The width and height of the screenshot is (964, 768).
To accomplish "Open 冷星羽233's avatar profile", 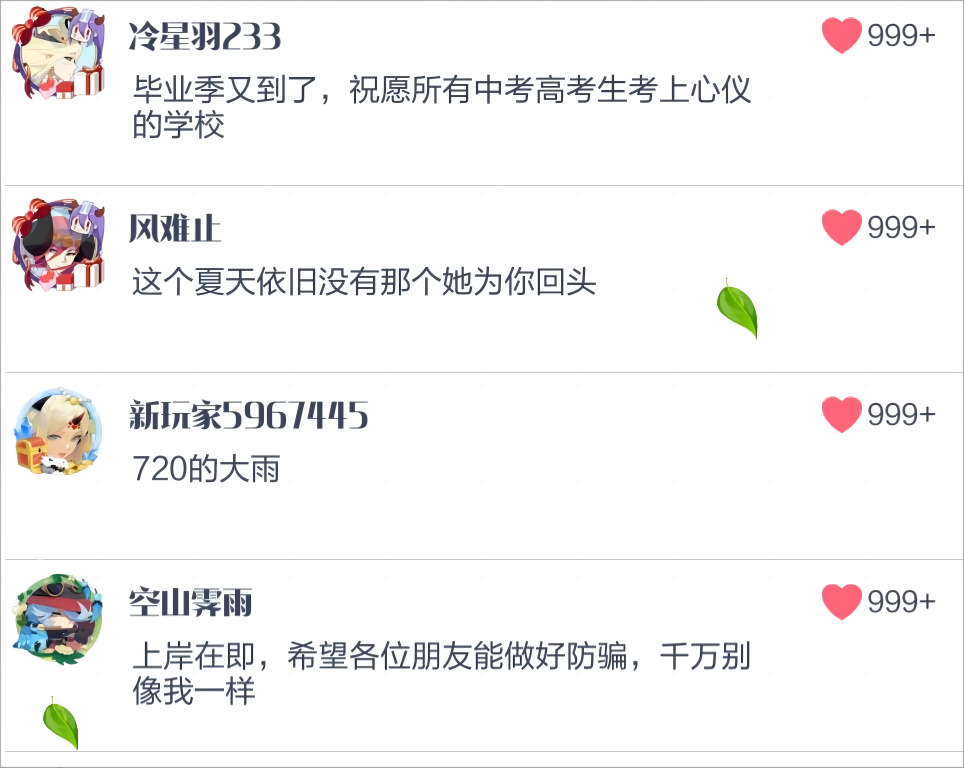I will 58,54.
